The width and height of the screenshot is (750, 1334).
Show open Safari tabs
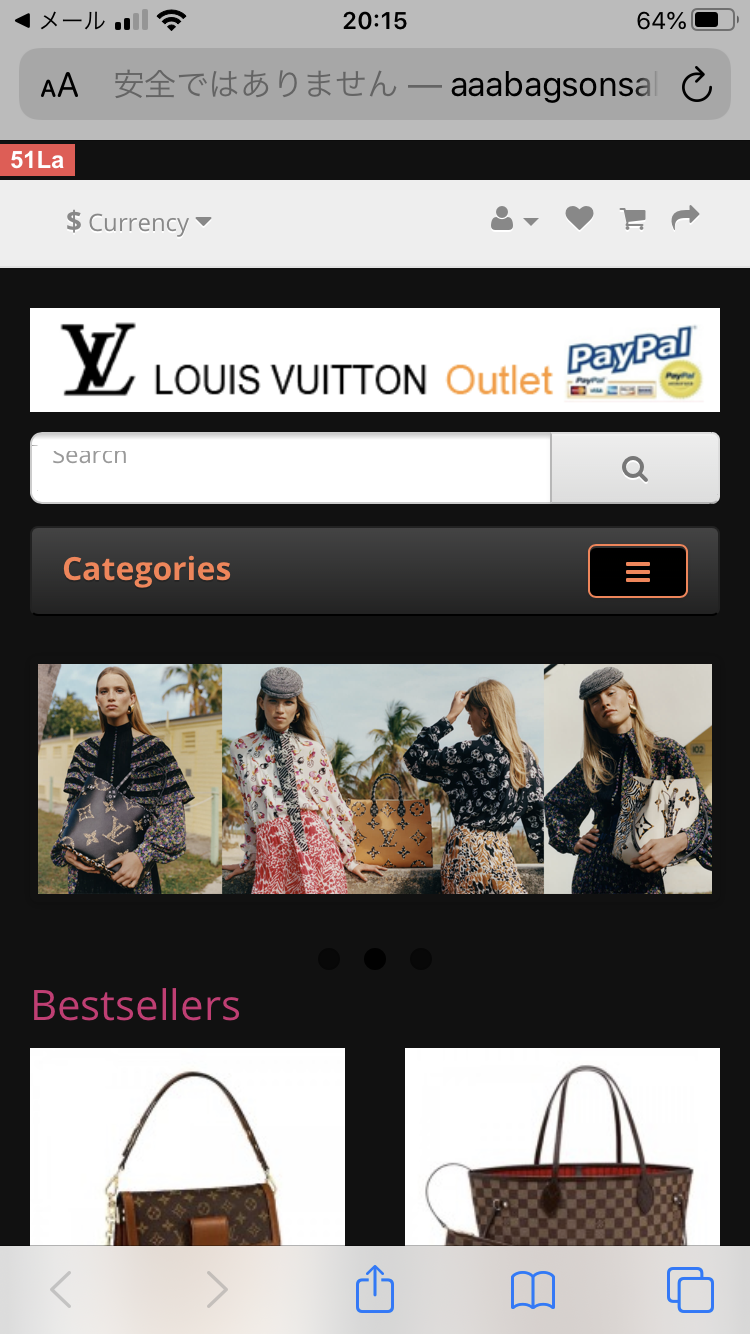tap(690, 1290)
